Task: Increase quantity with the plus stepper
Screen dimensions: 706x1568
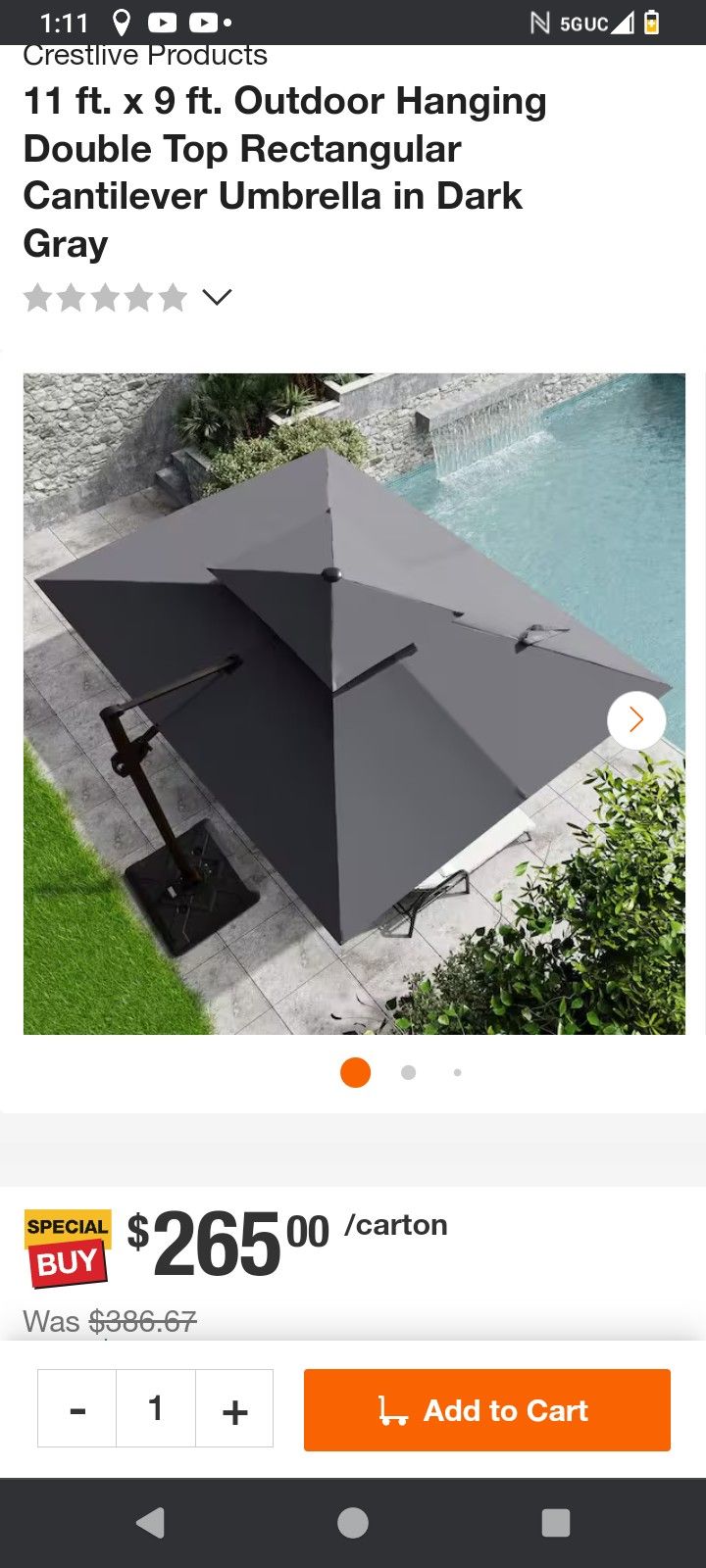Action: tap(234, 1409)
